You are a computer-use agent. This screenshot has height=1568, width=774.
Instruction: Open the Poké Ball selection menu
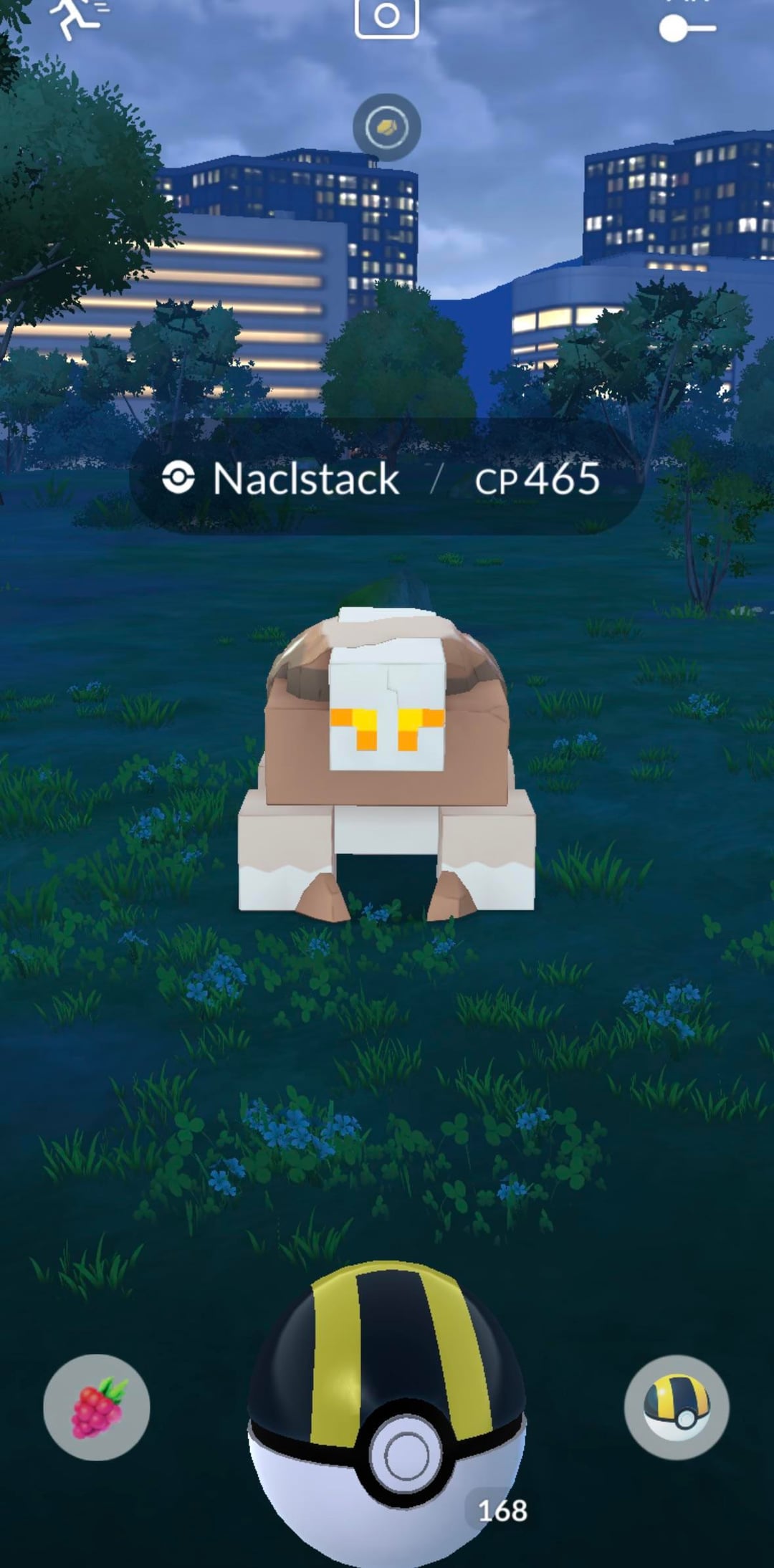[x=677, y=1407]
